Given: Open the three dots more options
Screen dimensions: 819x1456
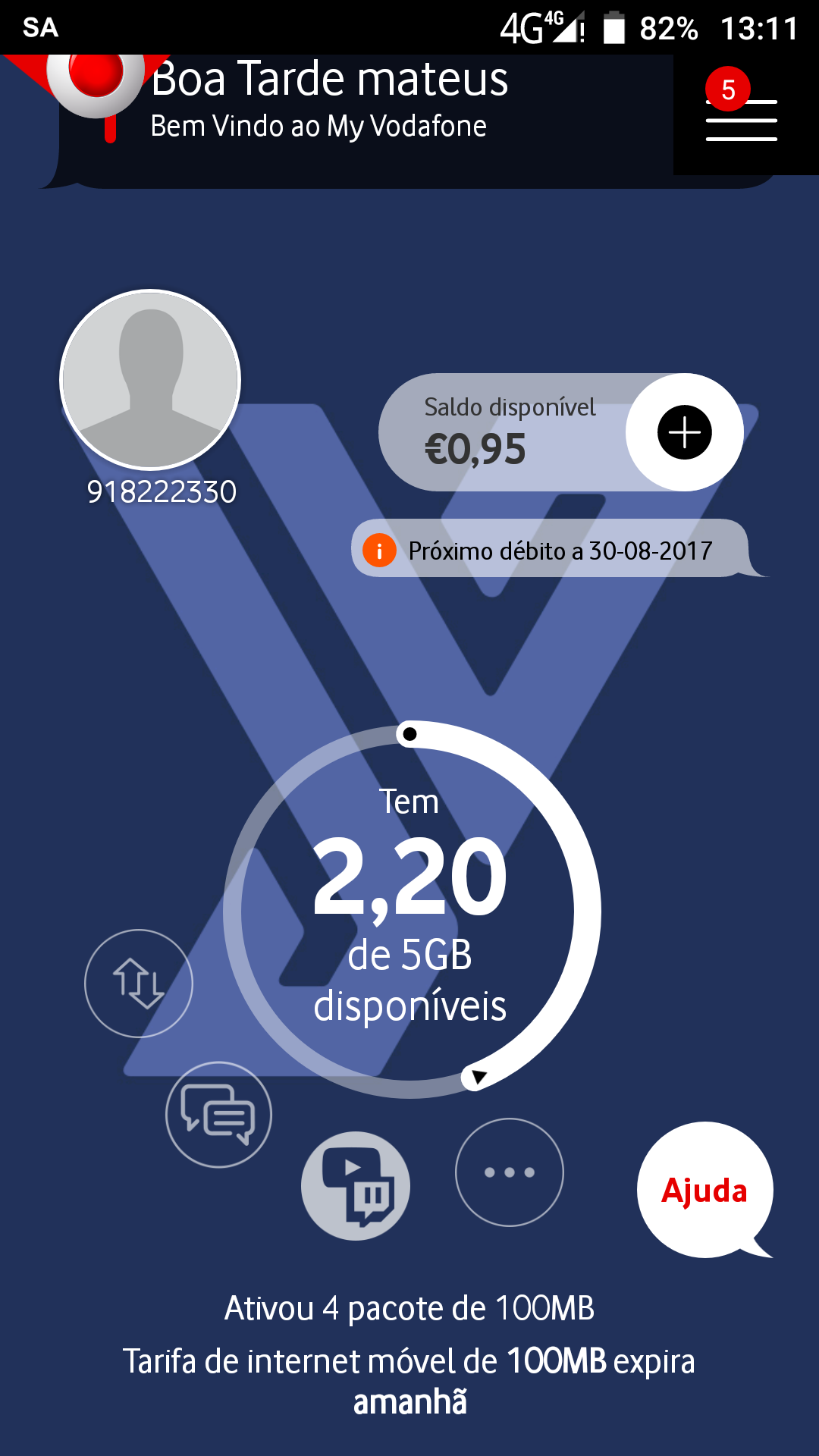Looking at the screenshot, I should [x=510, y=1172].
